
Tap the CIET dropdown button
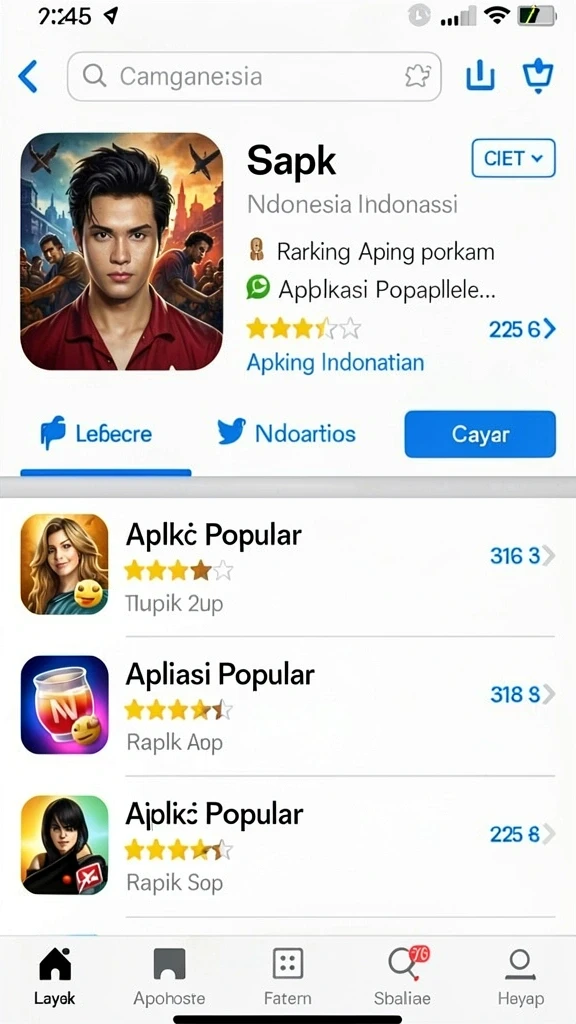click(x=513, y=158)
